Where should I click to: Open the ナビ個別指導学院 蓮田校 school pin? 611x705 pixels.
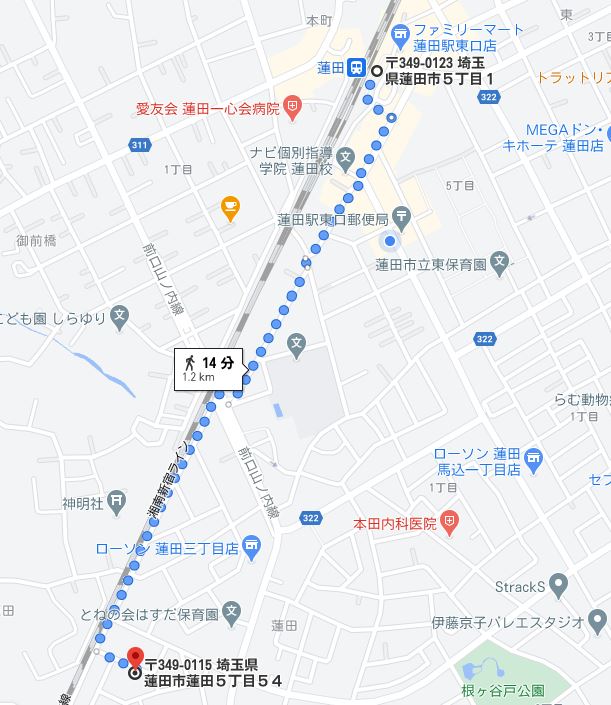coord(346,157)
